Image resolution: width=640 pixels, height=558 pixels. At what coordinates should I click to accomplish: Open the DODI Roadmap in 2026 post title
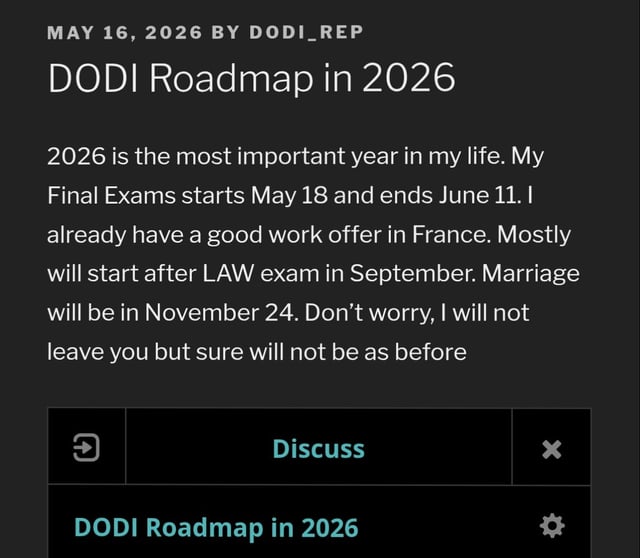[251, 78]
